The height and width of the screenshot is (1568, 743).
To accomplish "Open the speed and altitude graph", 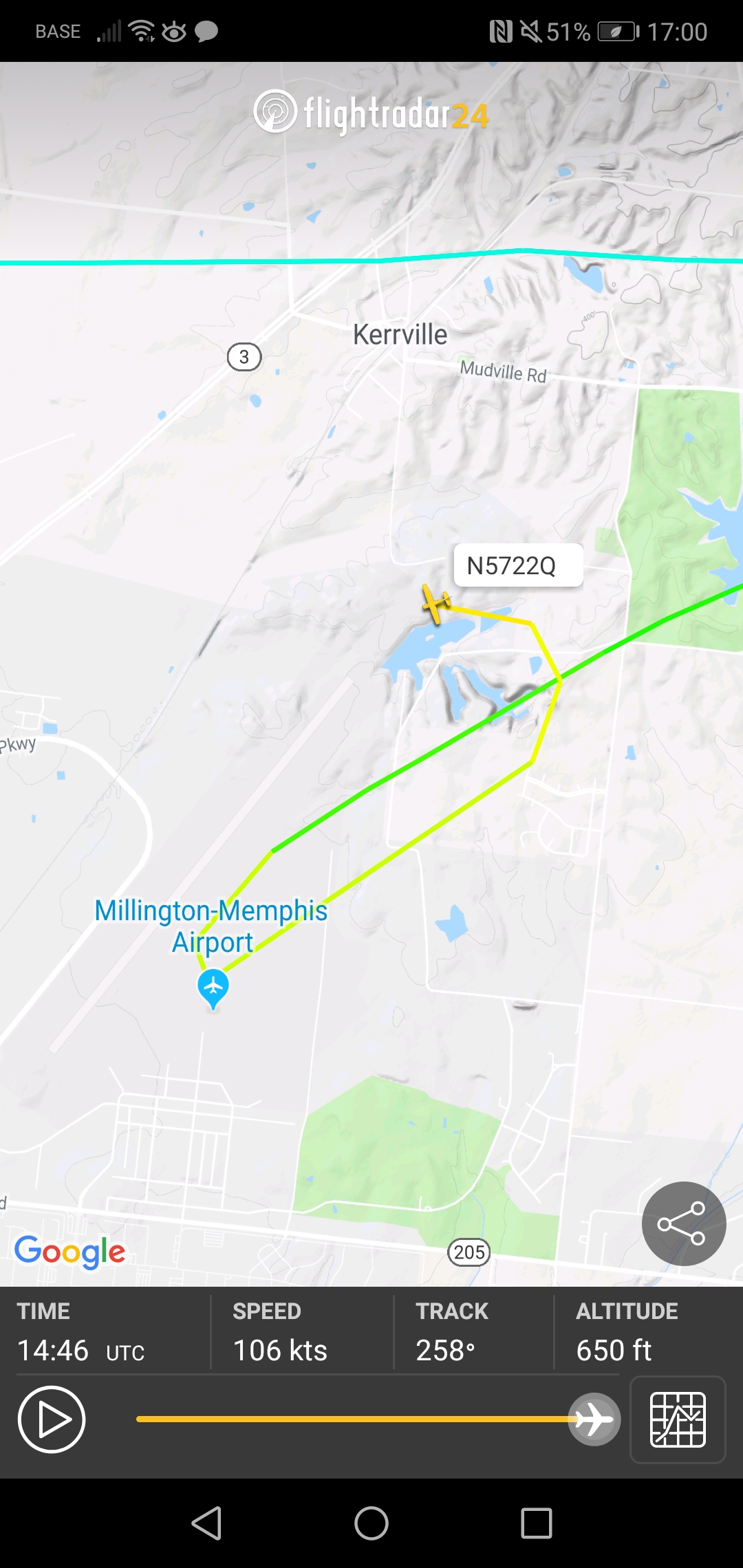I will [678, 1419].
